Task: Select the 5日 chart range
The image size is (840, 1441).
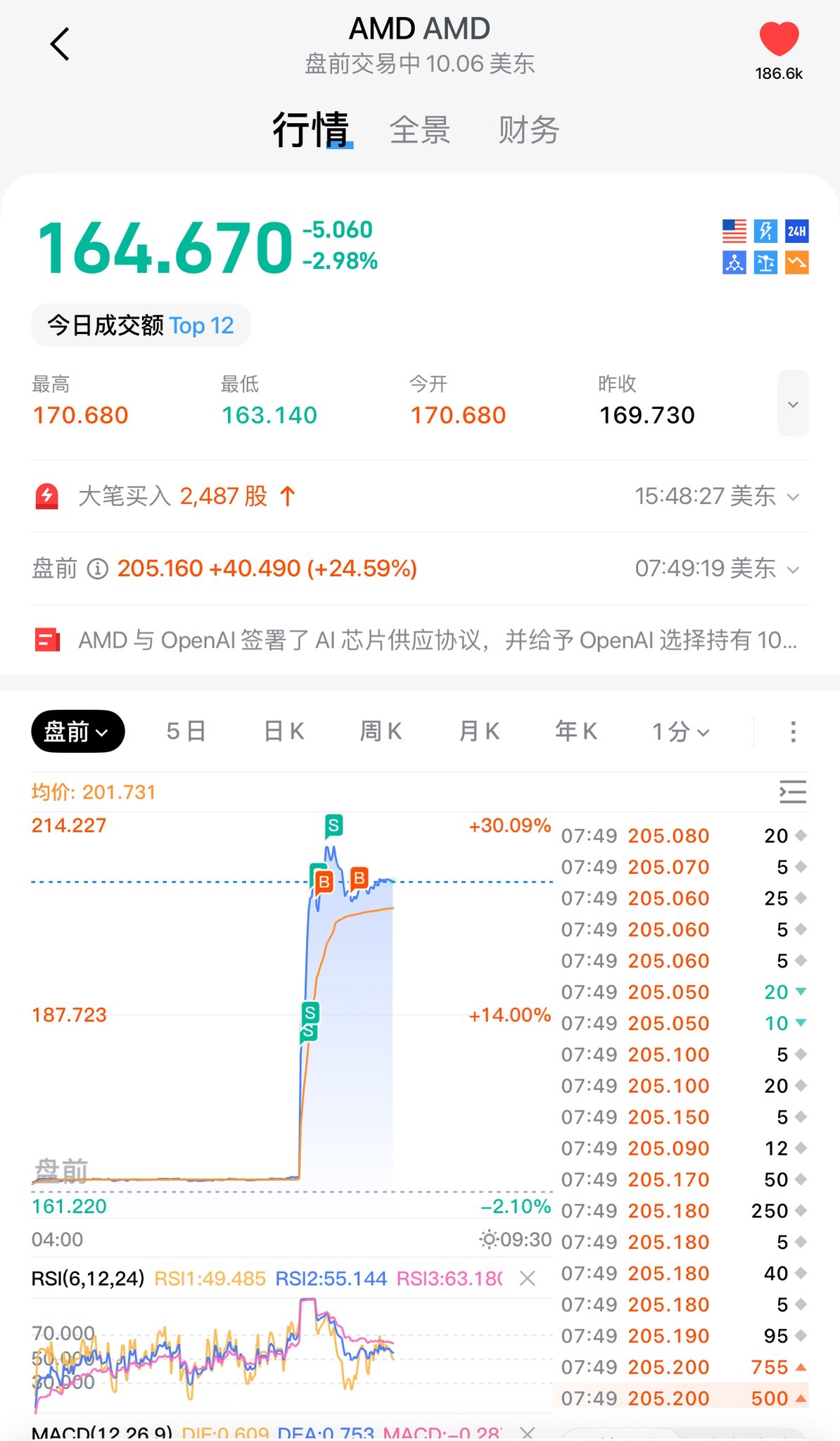Action: click(186, 732)
